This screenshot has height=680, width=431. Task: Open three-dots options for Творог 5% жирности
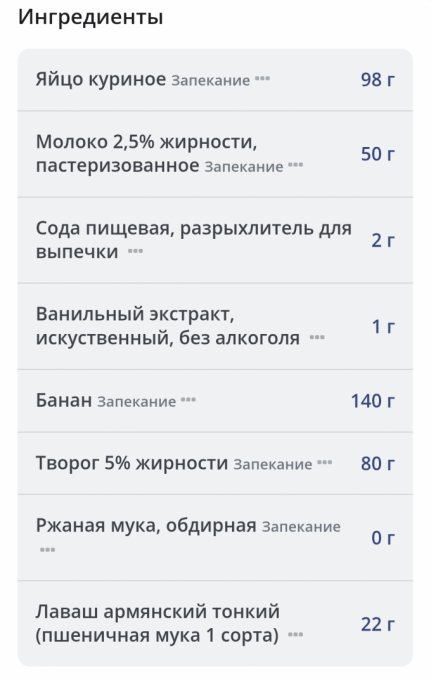pyautogui.click(x=325, y=463)
